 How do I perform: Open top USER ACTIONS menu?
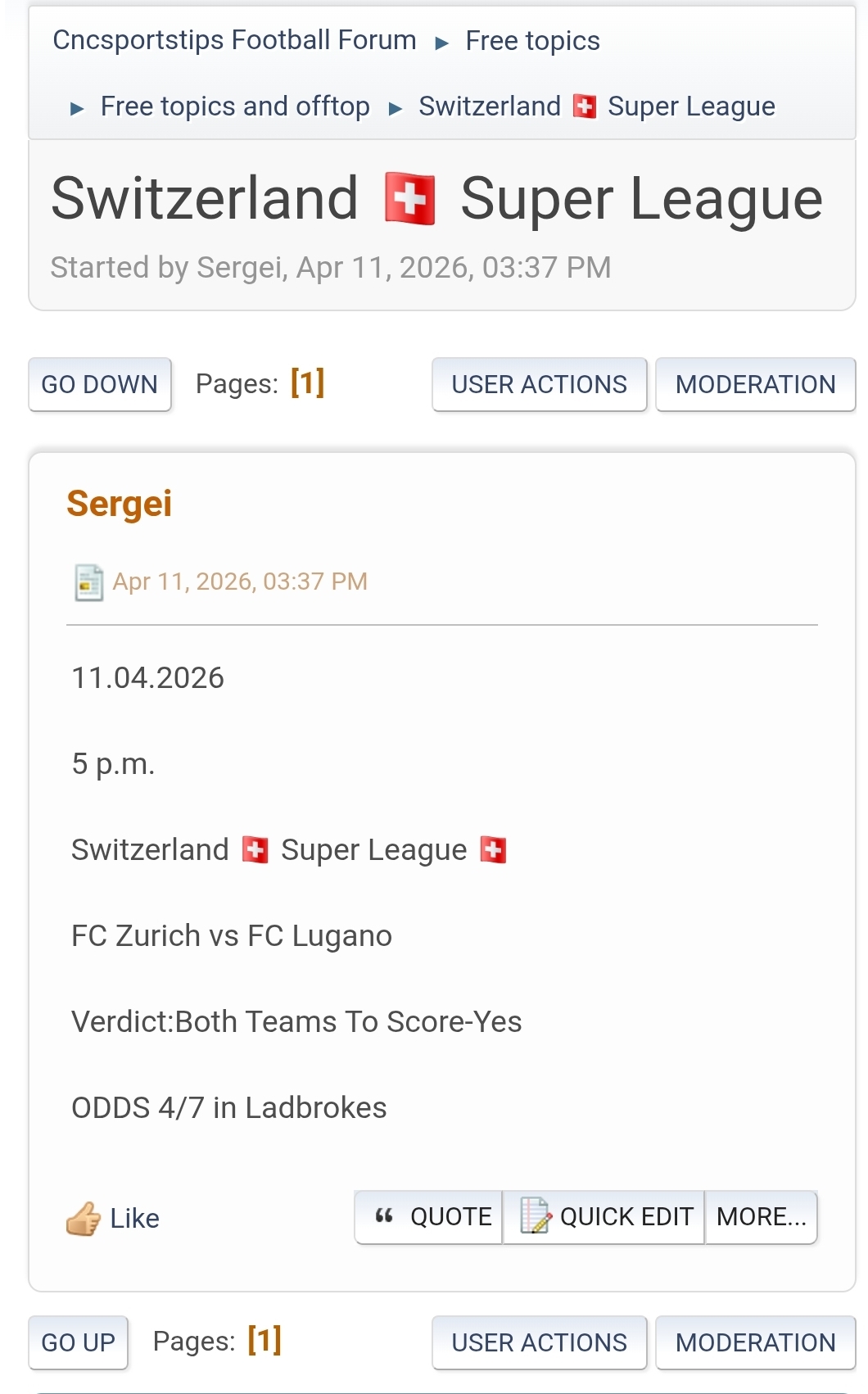(x=539, y=384)
